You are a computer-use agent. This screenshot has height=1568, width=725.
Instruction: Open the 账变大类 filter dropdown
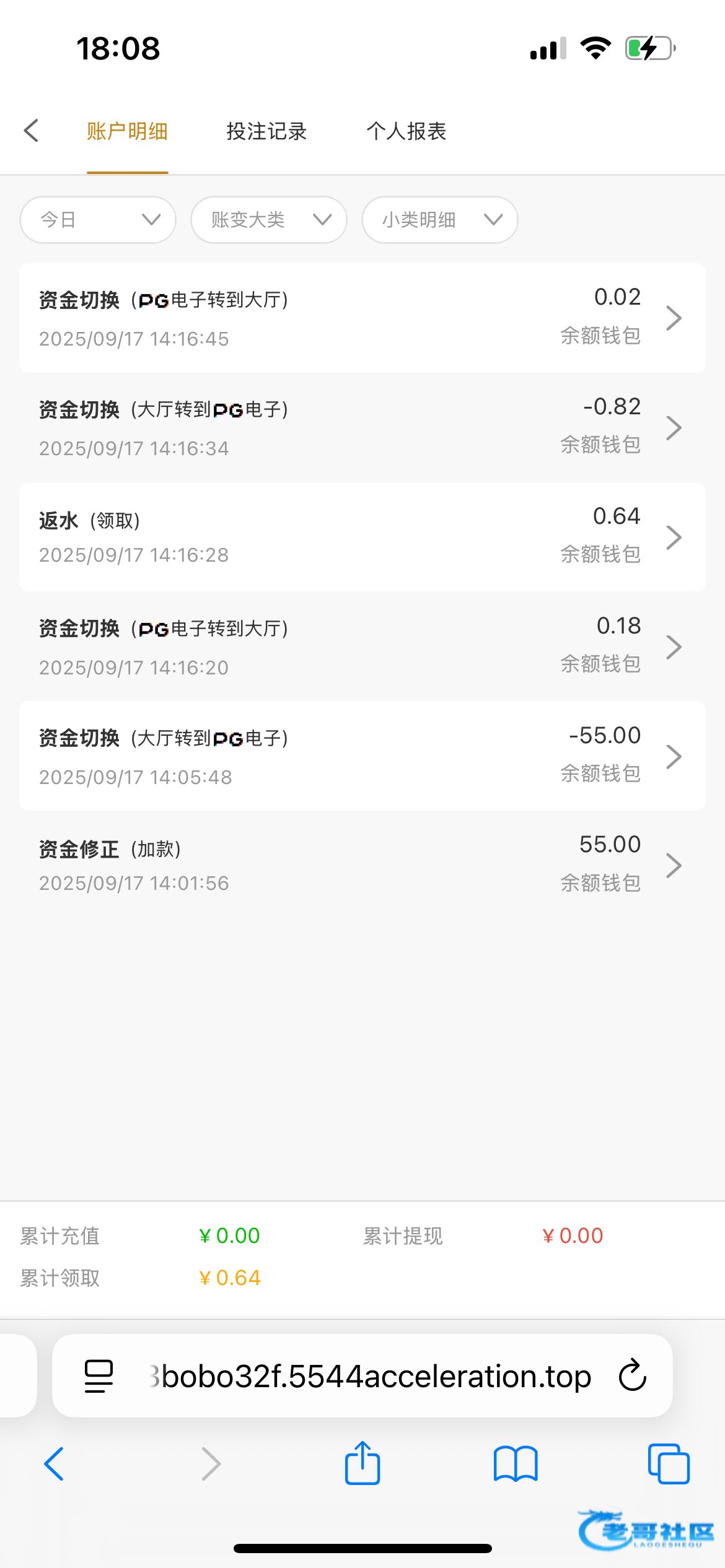coord(269,220)
